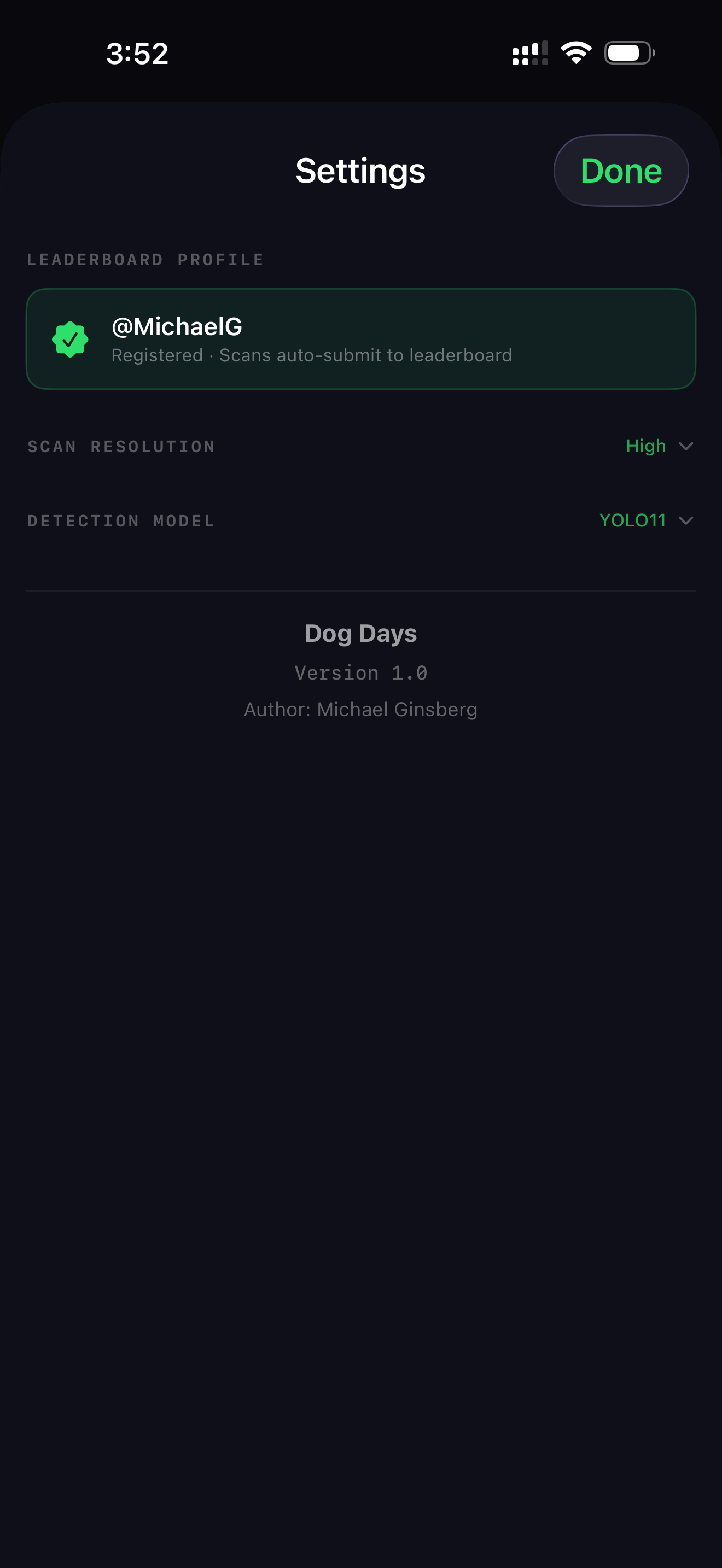Tap the Leaderboard Profile section header
The height and width of the screenshot is (1568, 722).
145,259
